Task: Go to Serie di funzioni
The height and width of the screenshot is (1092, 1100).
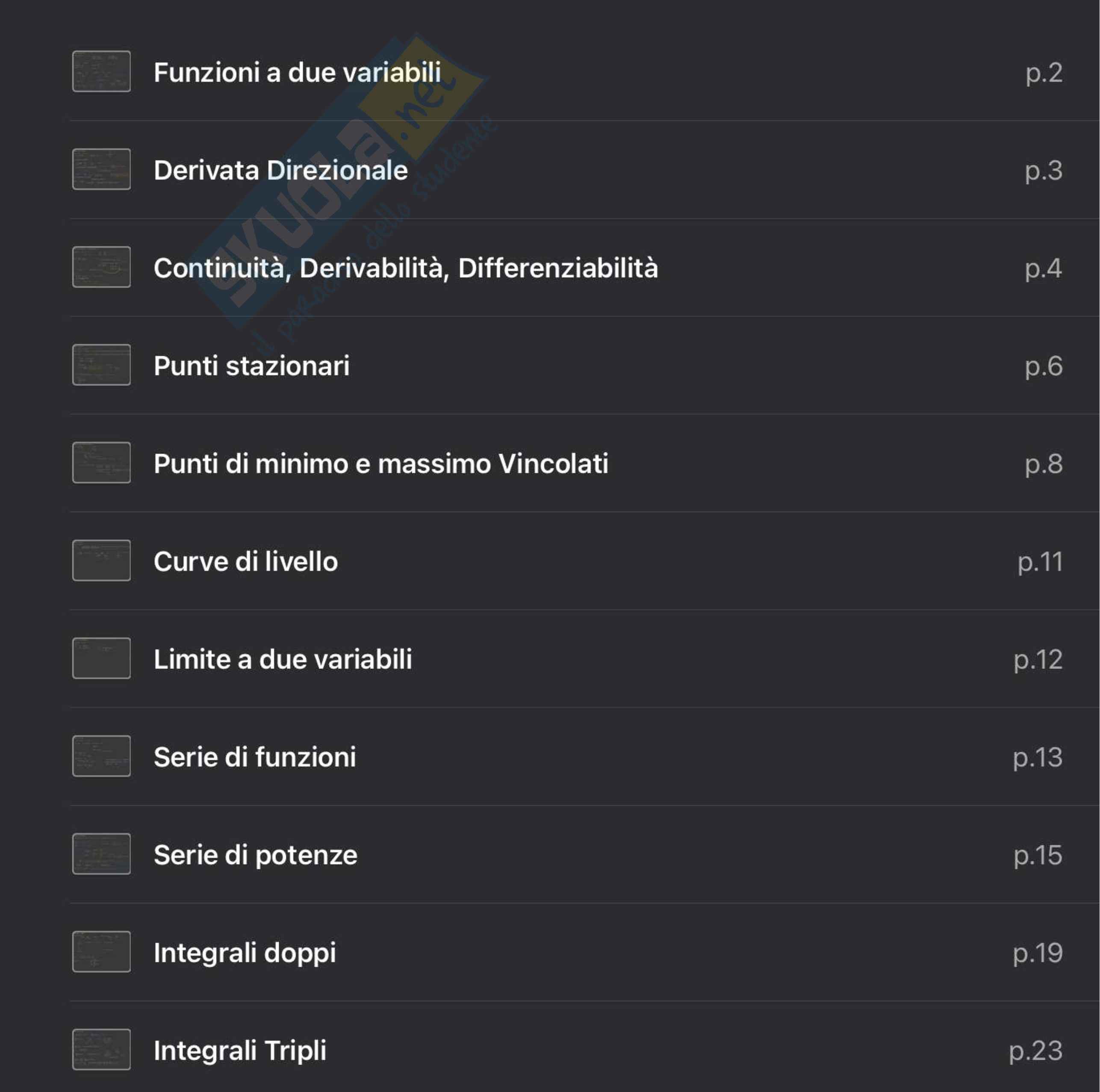Action: pyautogui.click(x=254, y=757)
